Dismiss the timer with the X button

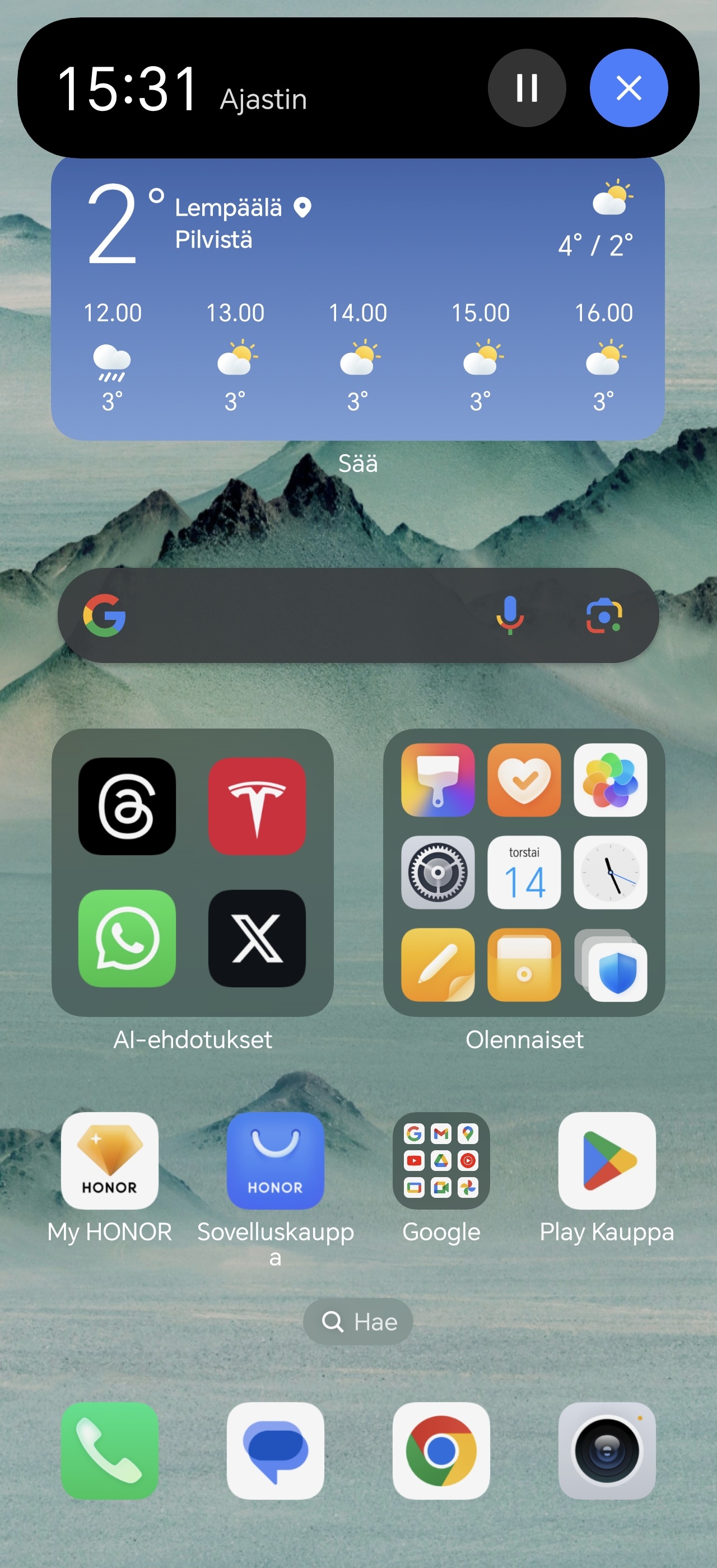tap(628, 88)
